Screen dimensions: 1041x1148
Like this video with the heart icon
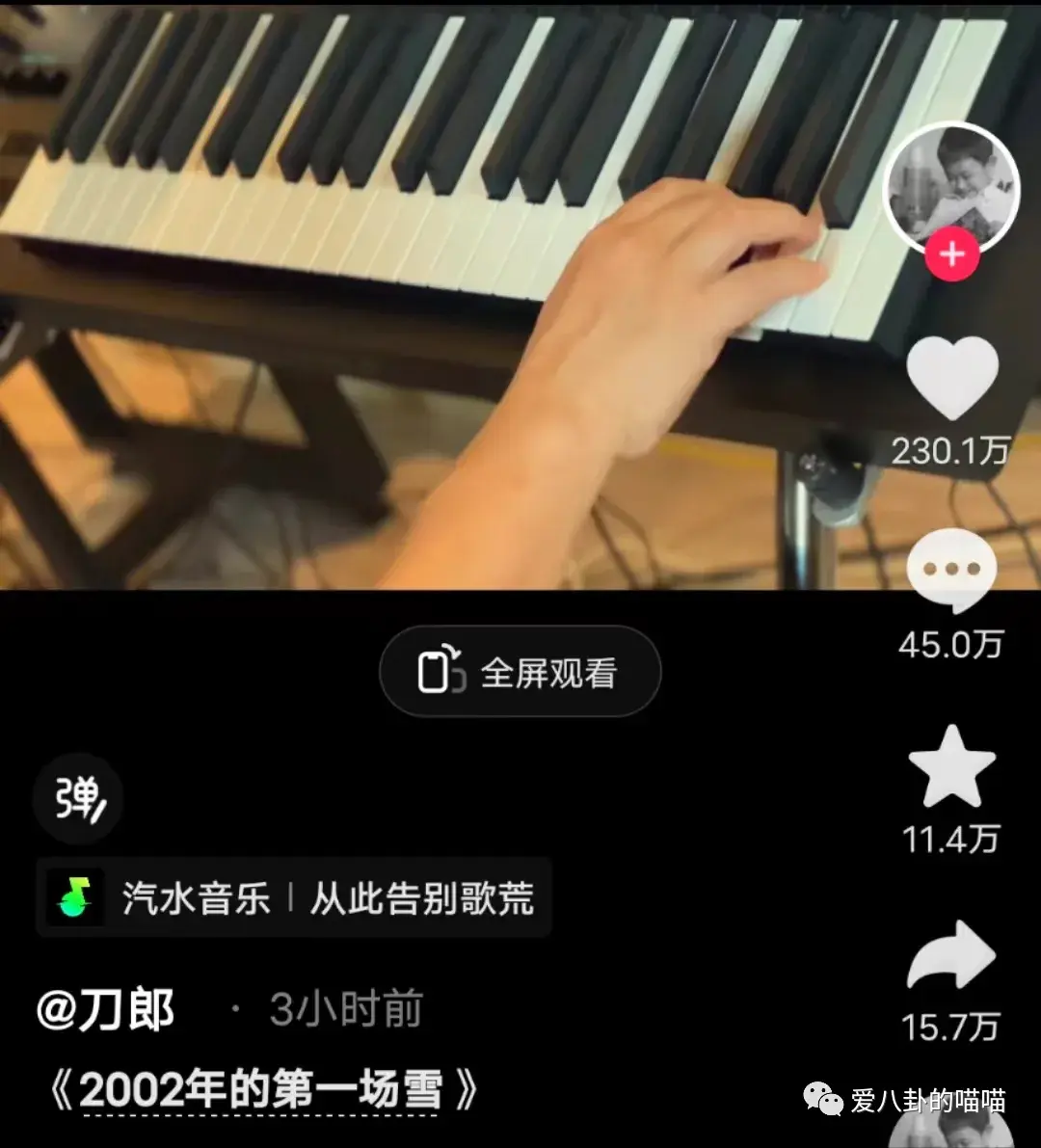[951, 379]
